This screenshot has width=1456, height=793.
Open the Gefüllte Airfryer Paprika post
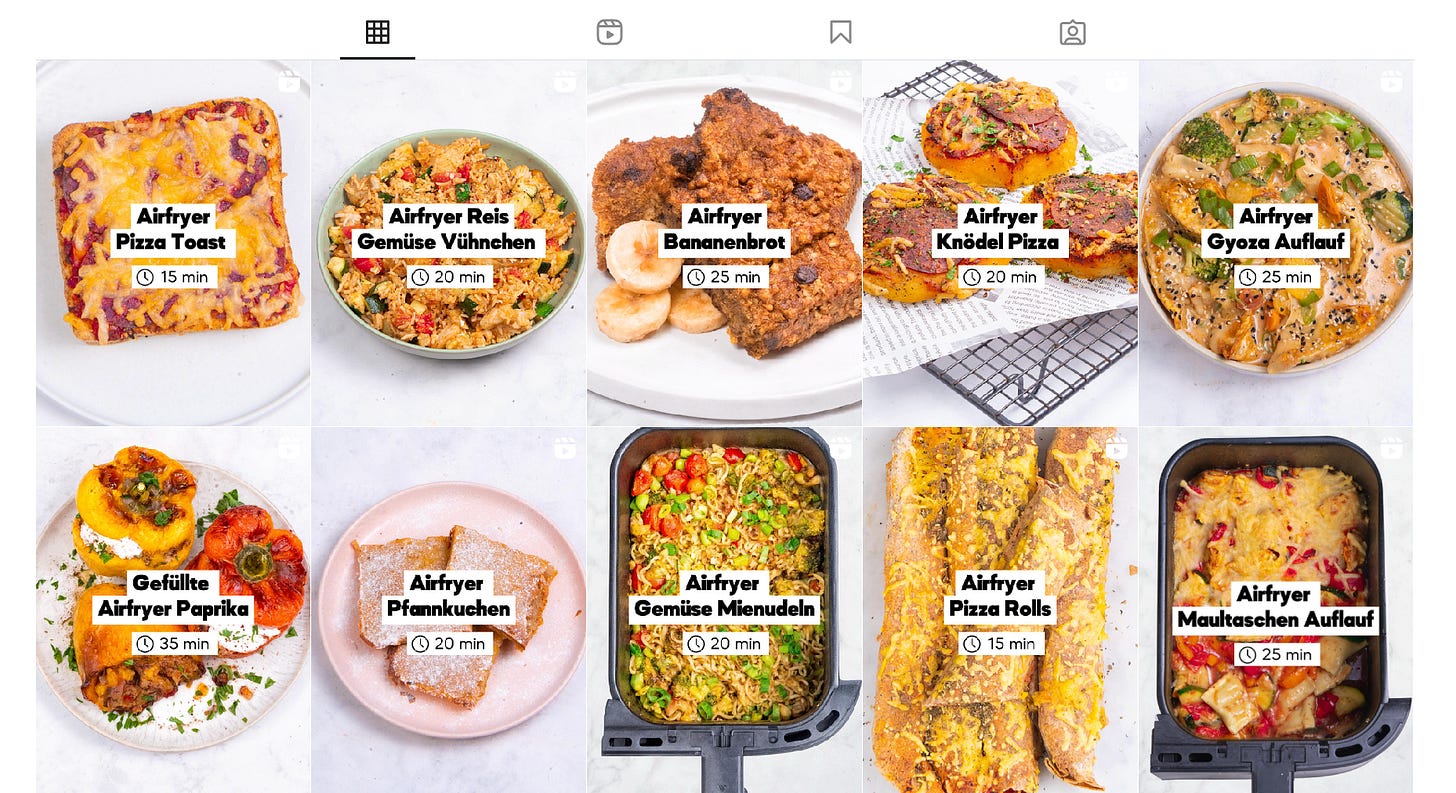coord(173,610)
